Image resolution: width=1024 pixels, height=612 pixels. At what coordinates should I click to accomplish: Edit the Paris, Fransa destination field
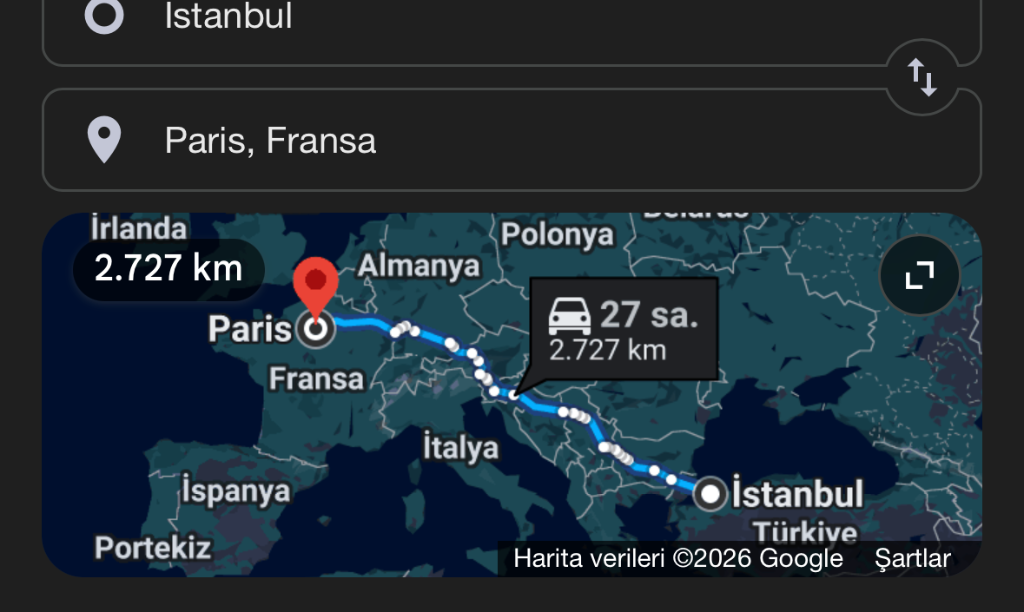500,140
